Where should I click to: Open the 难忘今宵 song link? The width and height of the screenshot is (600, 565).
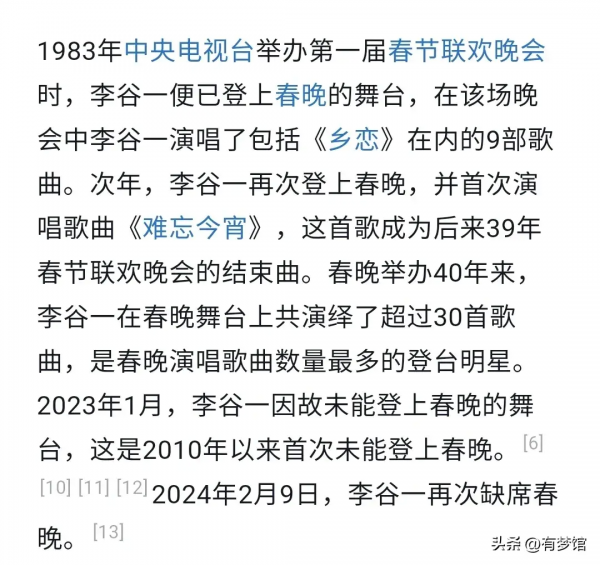[x=201, y=229]
